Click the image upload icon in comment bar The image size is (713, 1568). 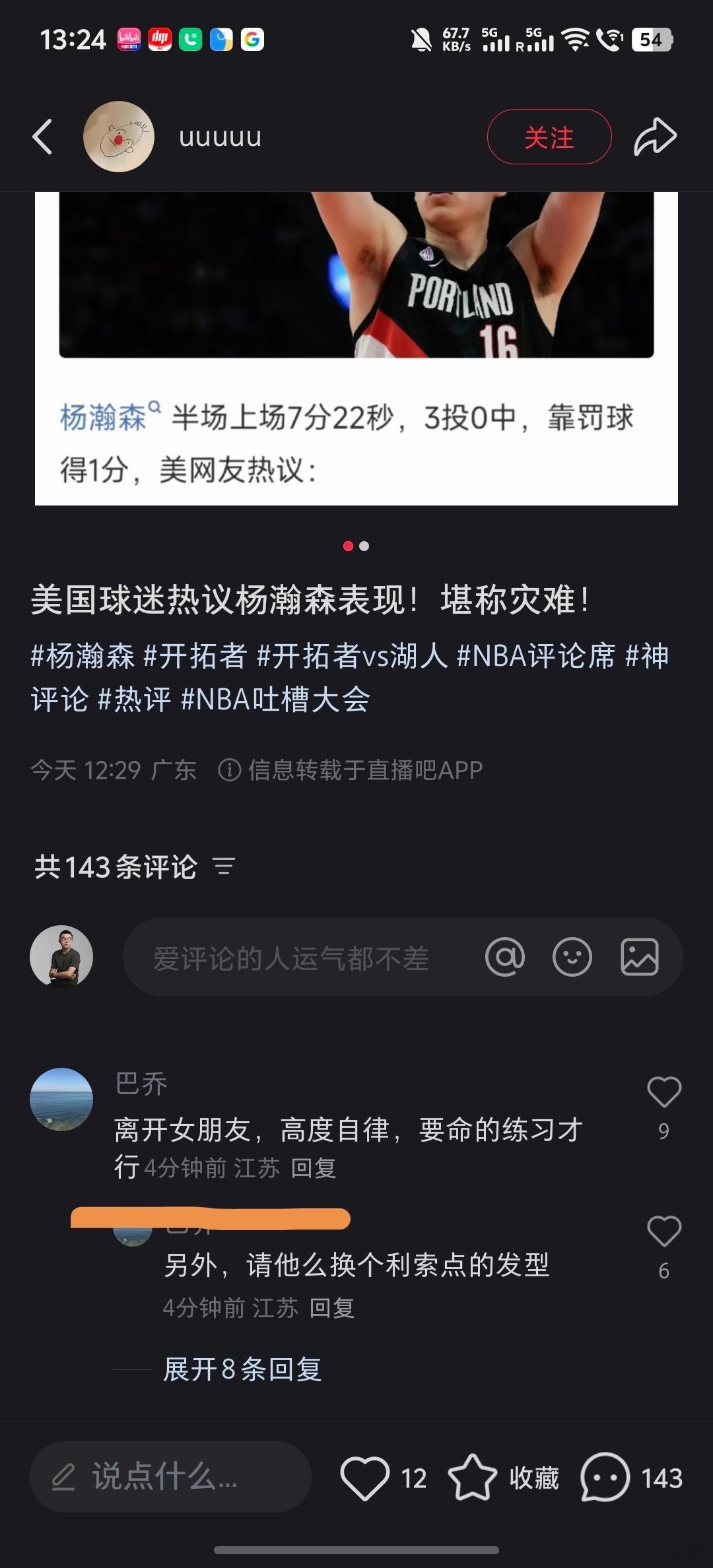[x=638, y=956]
